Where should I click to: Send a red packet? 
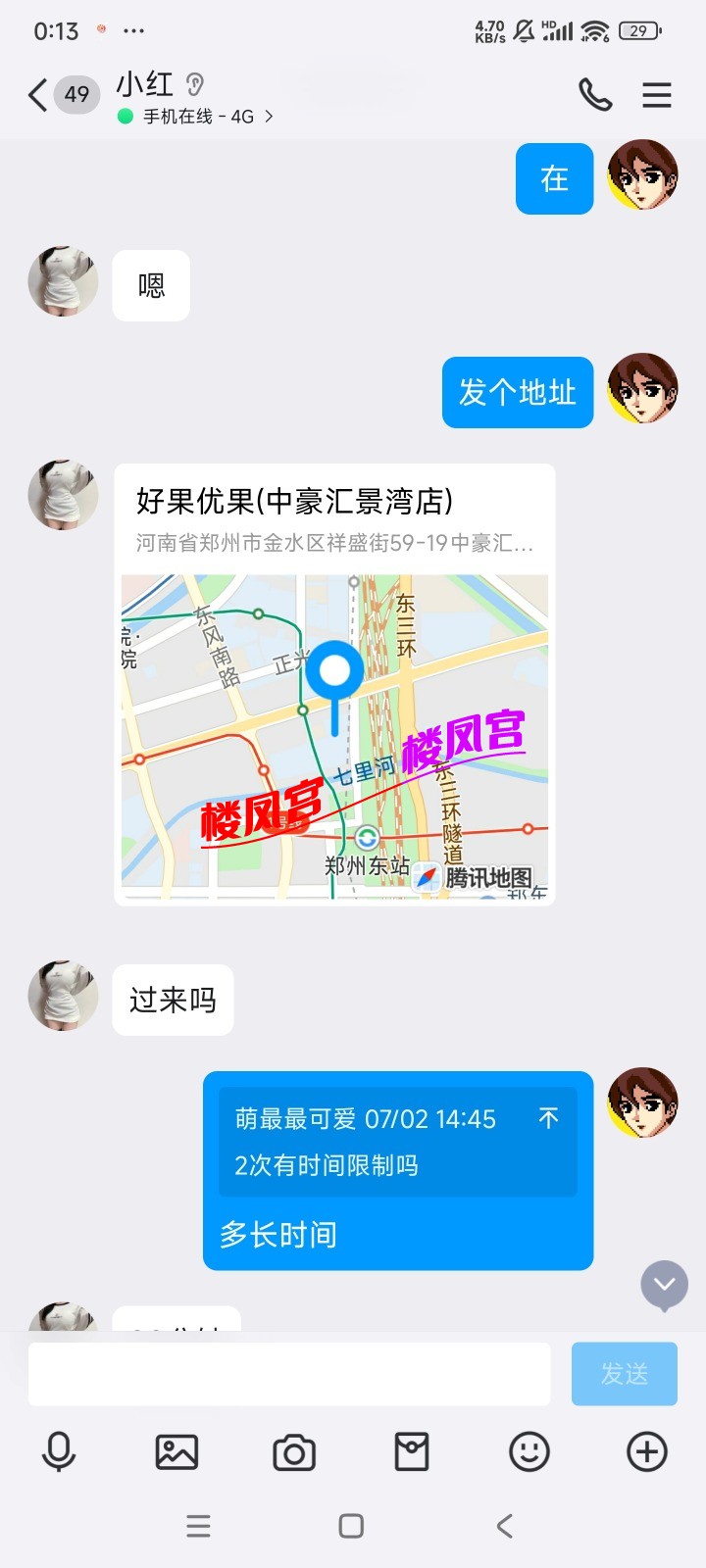(412, 1451)
